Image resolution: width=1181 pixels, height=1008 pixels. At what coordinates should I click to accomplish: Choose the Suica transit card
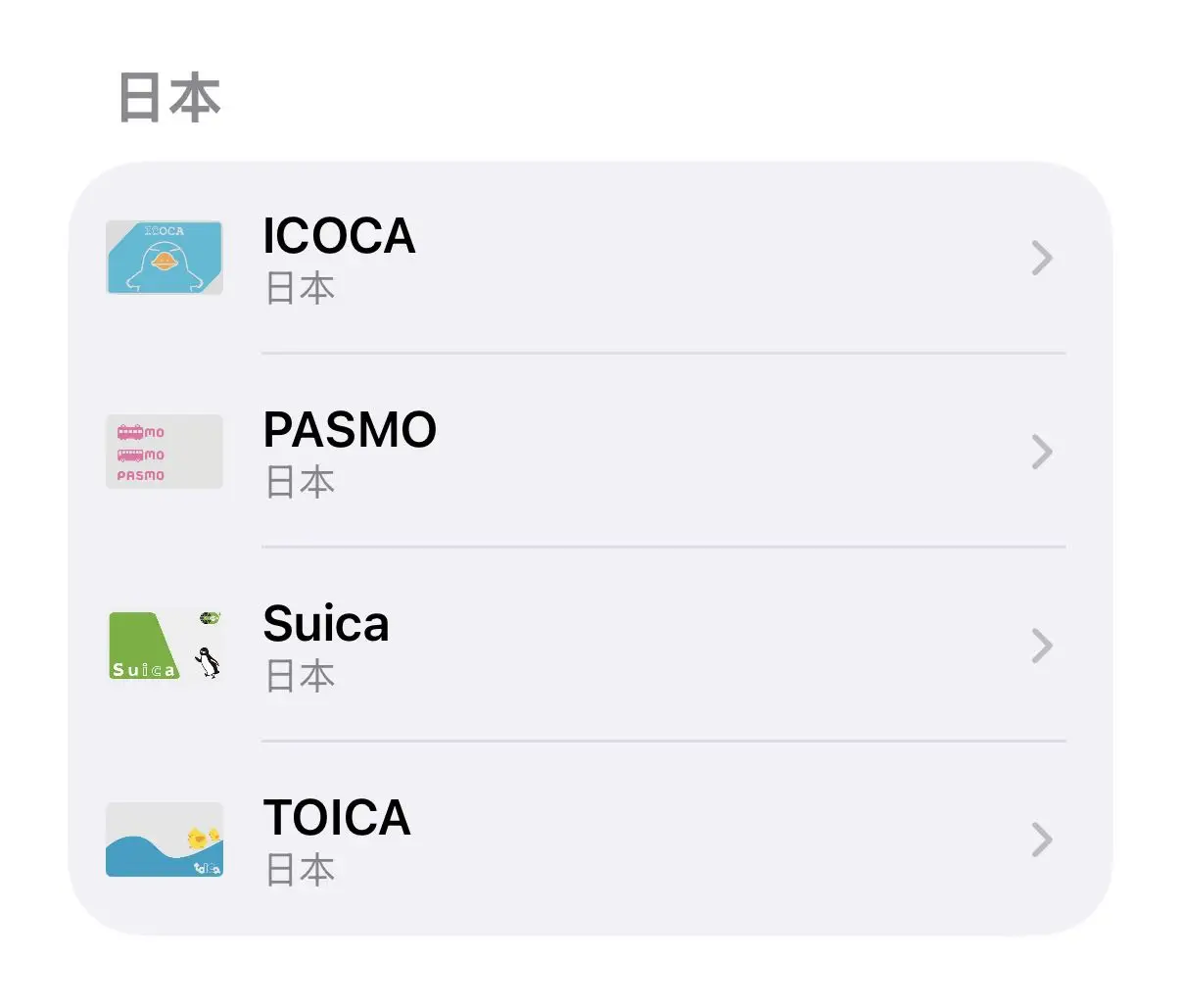[x=588, y=646]
